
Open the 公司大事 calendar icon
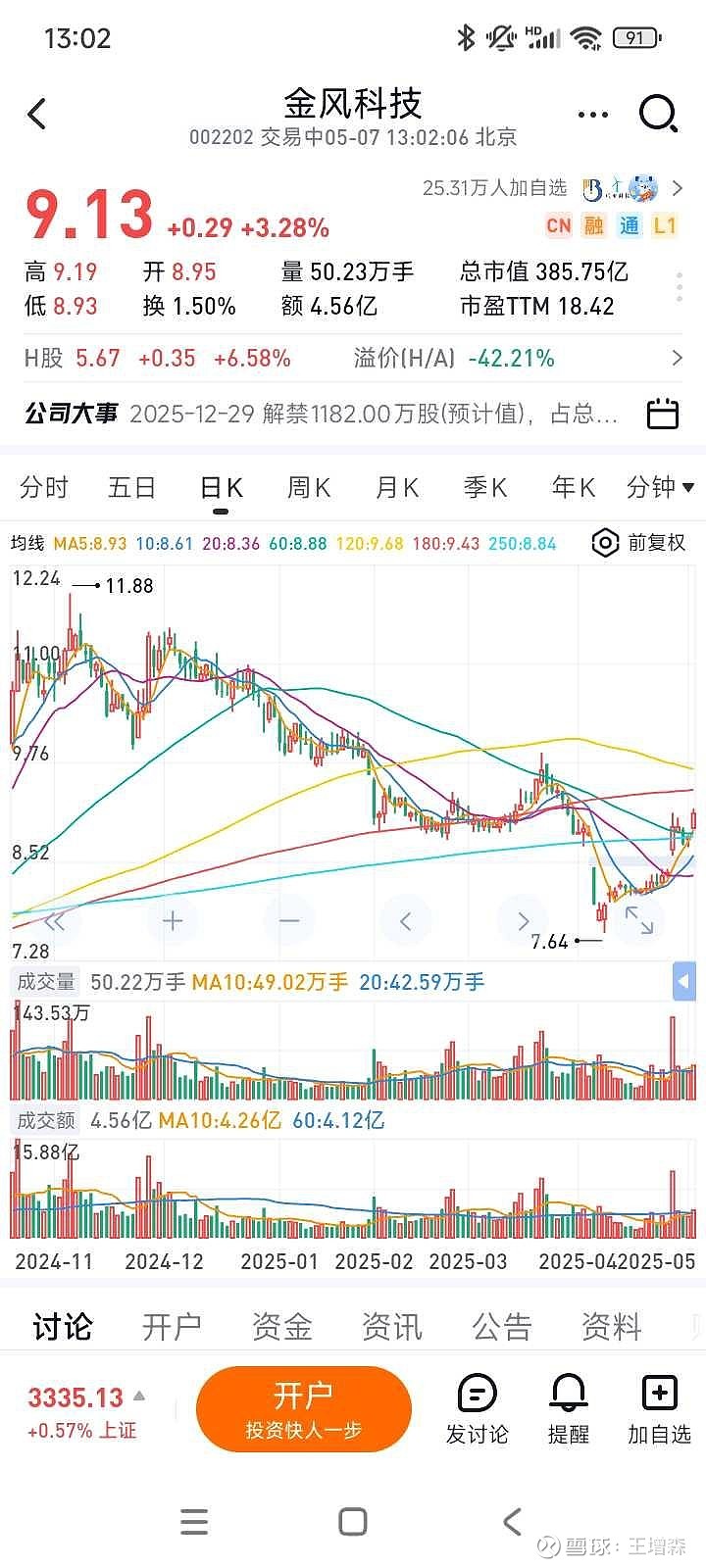pyautogui.click(x=664, y=414)
